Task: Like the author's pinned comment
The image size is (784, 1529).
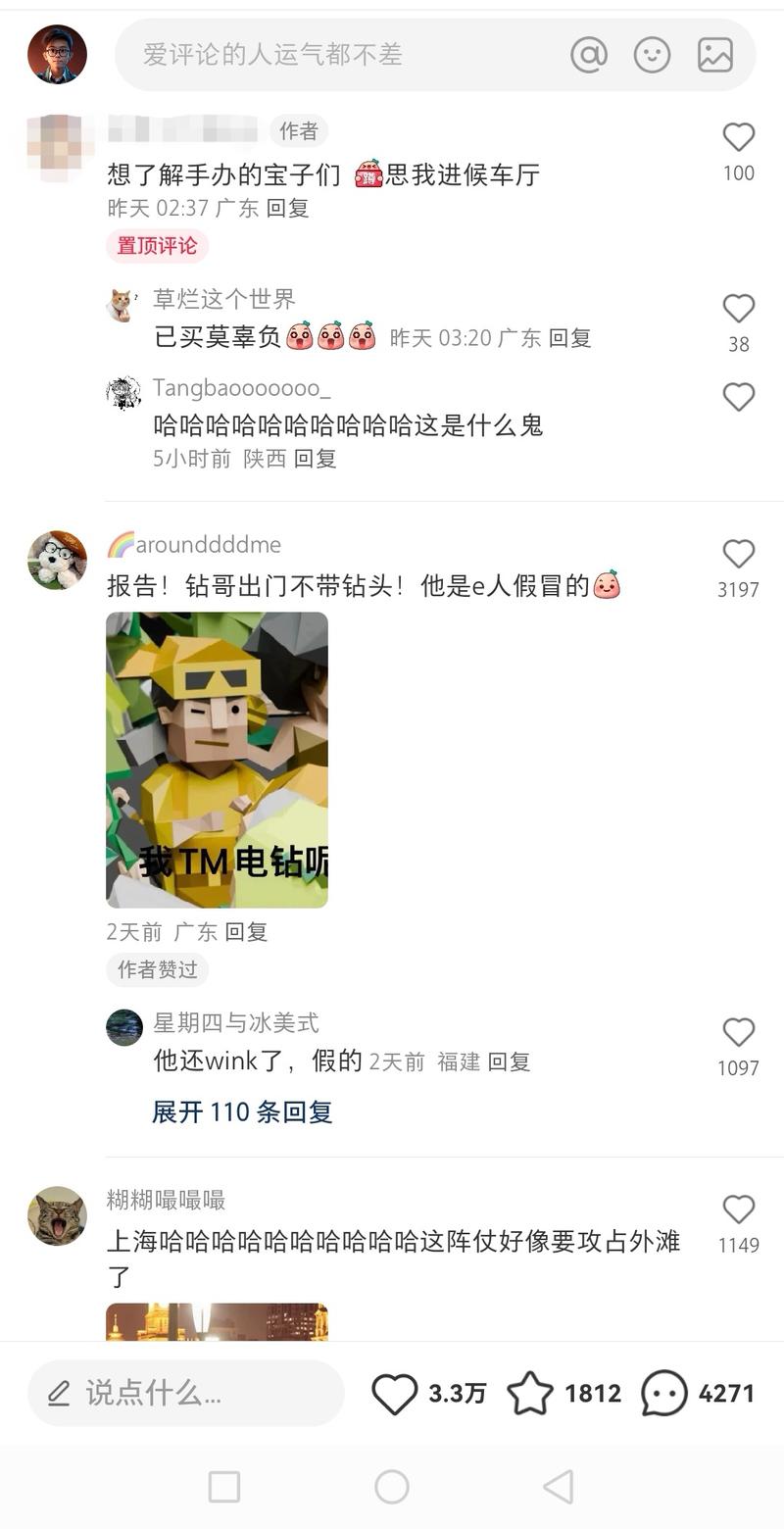Action: [x=739, y=137]
